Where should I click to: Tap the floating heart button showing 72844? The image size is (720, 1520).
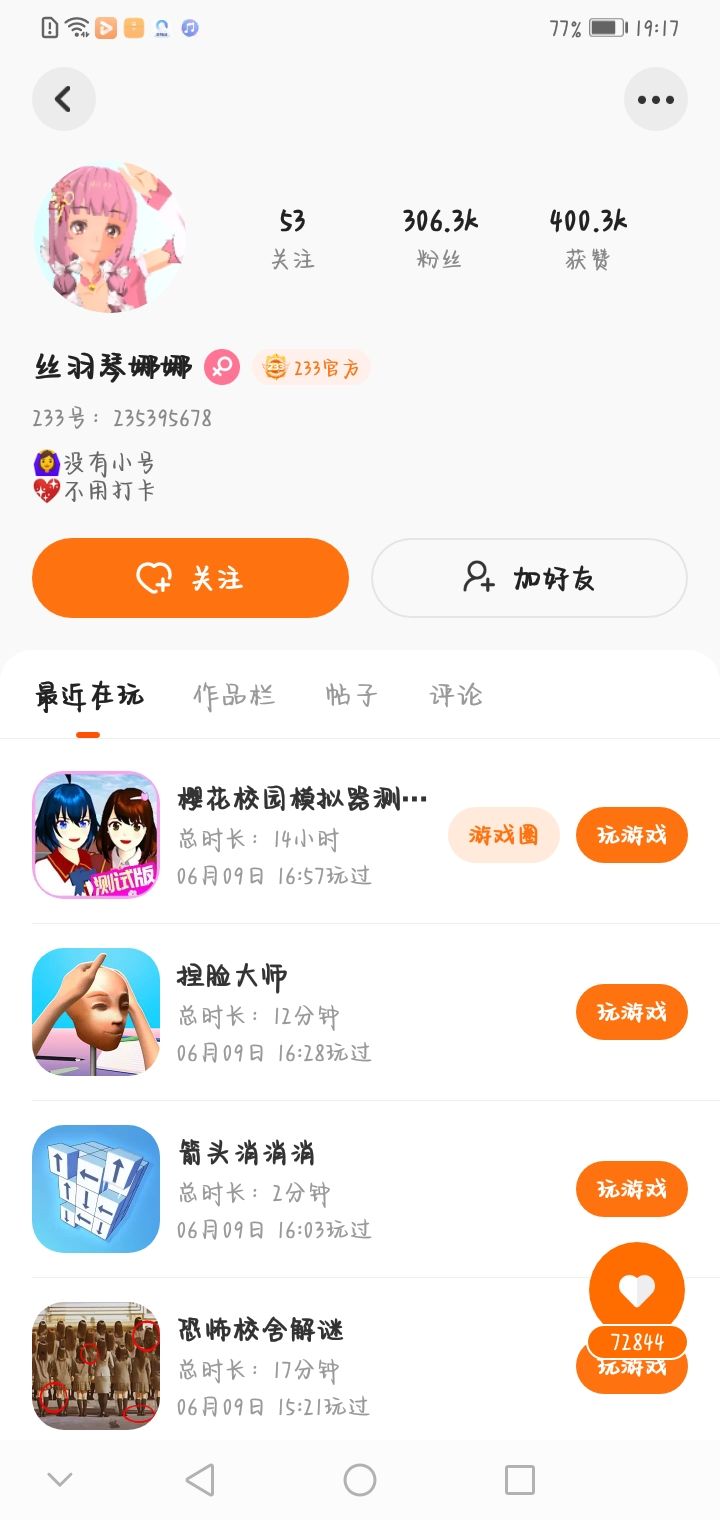[637, 1291]
